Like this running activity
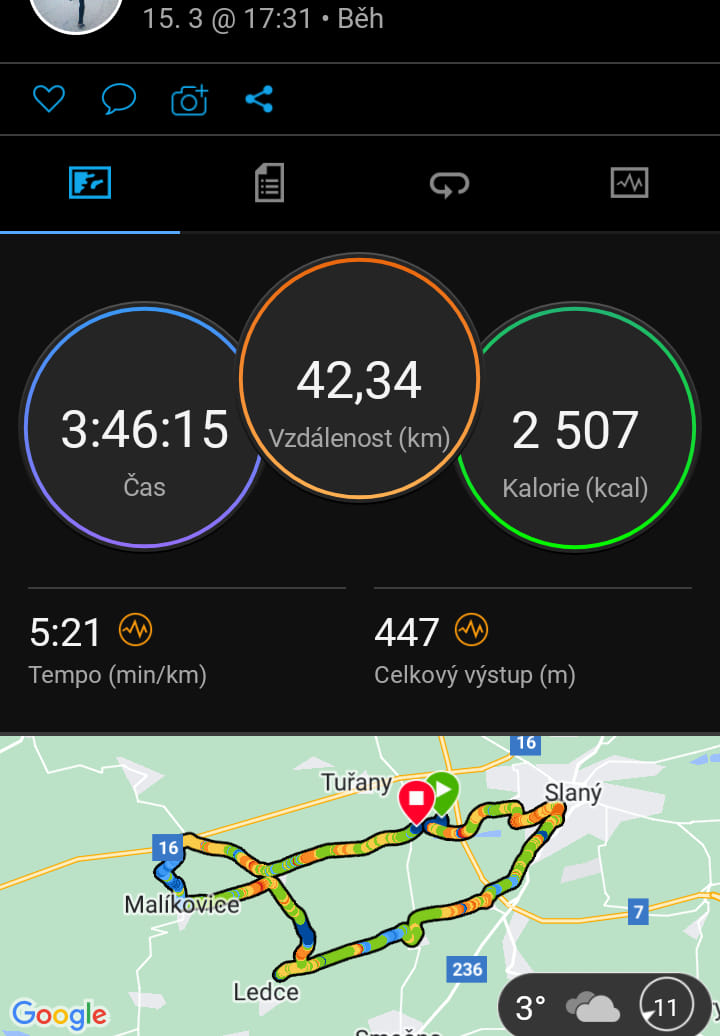Viewport: 720px width, 1036px height. click(49, 99)
